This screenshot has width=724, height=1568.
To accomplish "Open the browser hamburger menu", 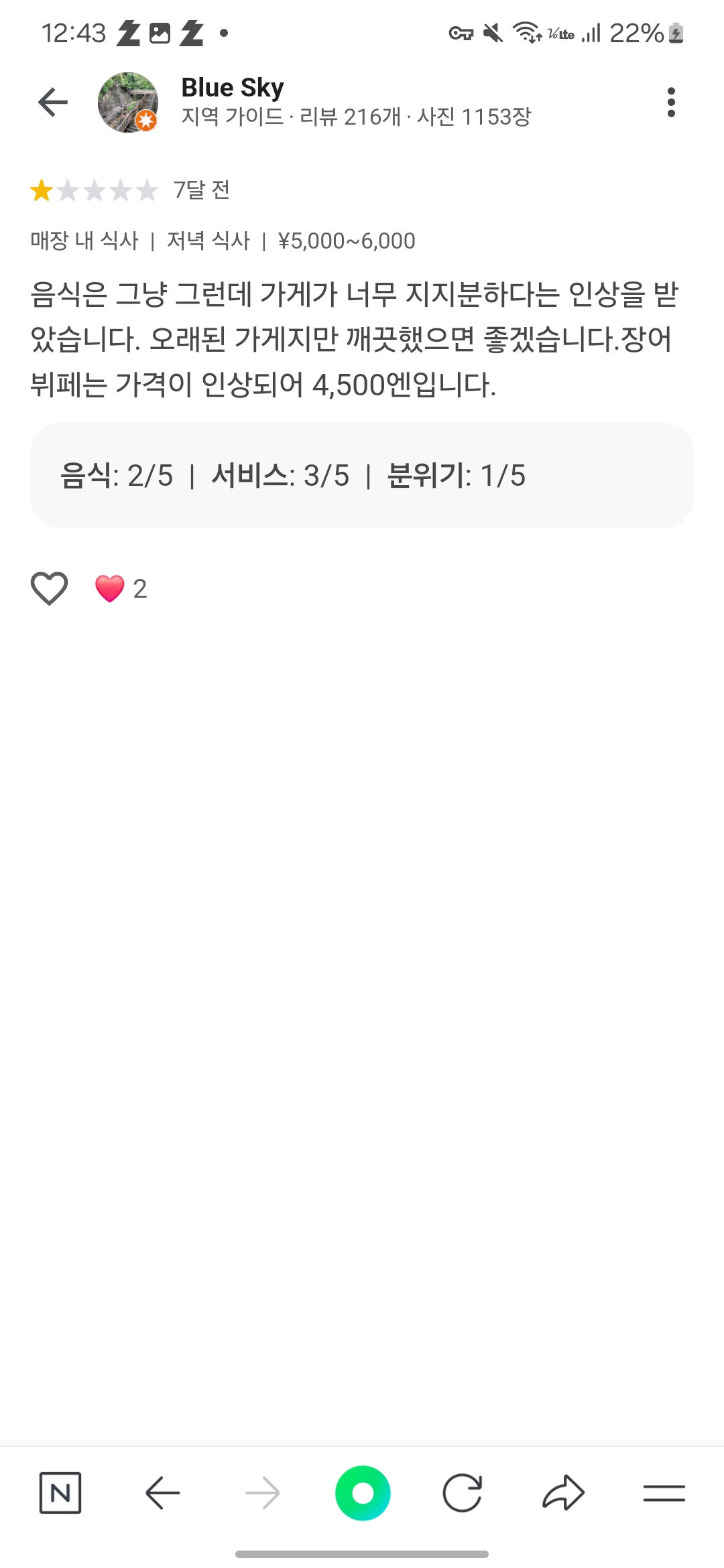I will (664, 1493).
